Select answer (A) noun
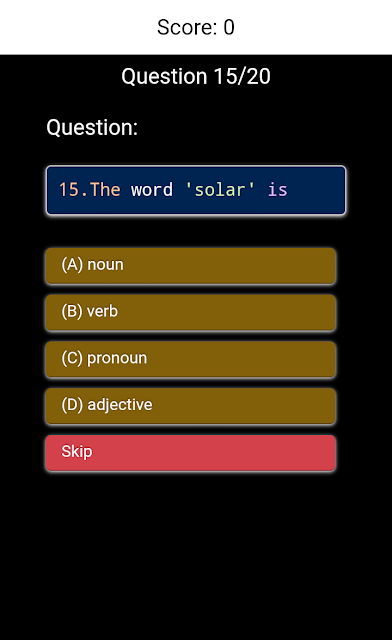Image resolution: width=392 pixels, height=640 pixels. (191, 265)
